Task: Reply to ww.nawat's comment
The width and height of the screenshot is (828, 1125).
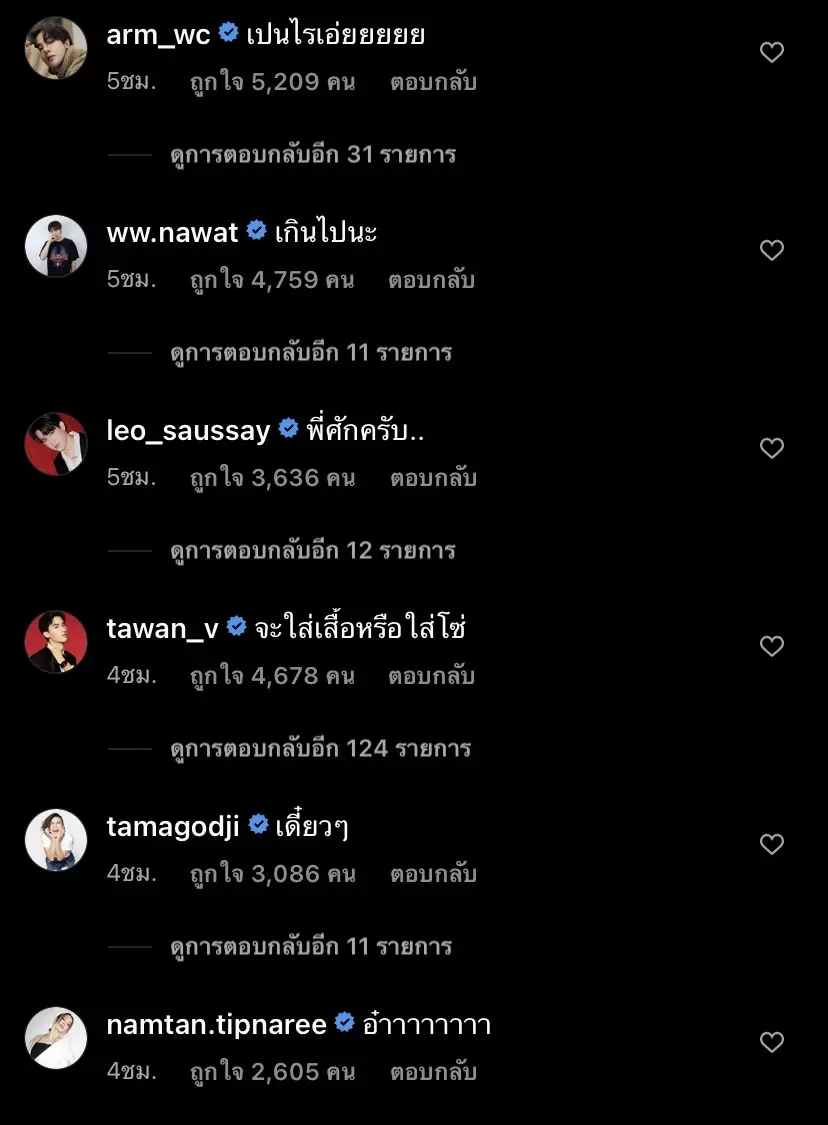Action: 432,281
